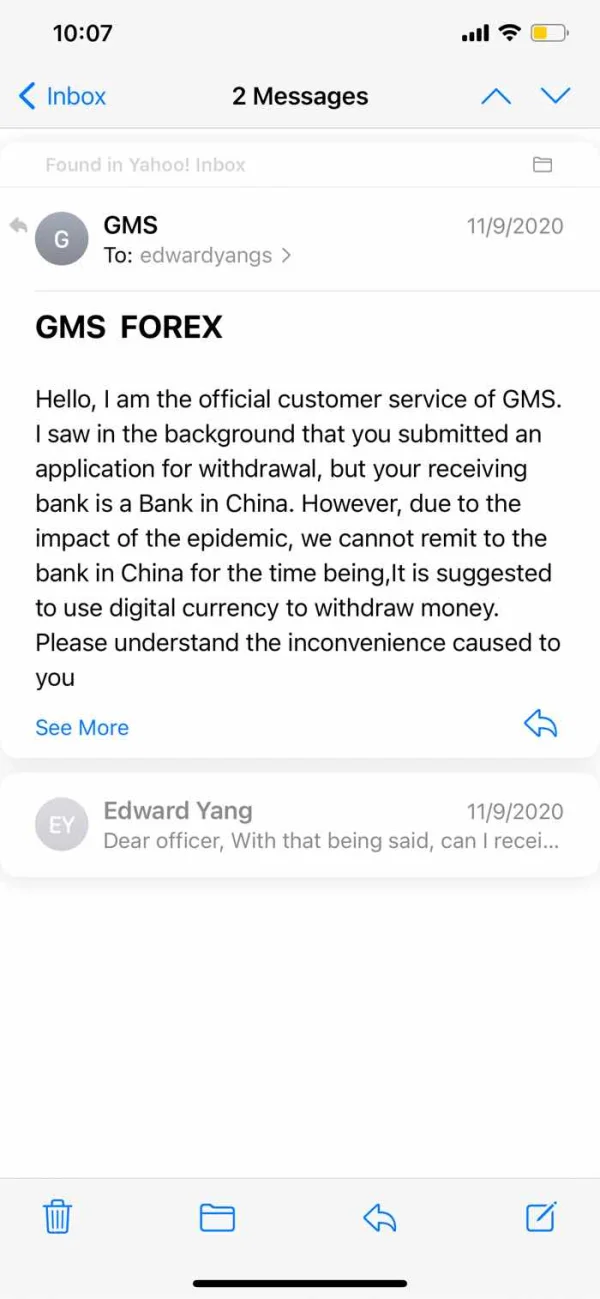Expand the email with See More
Screen dimensions: 600x1299
(82, 727)
